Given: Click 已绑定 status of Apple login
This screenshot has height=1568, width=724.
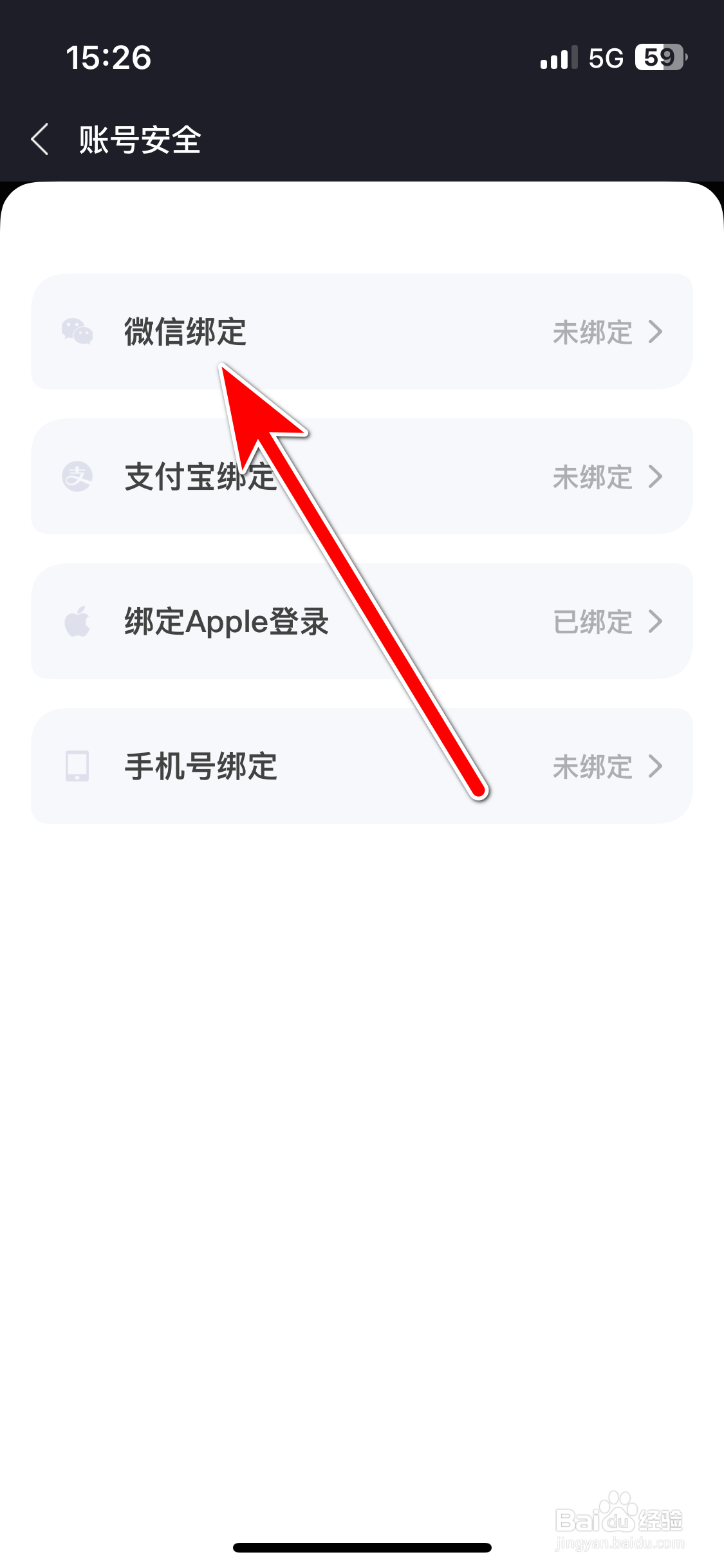Looking at the screenshot, I should (x=593, y=621).
